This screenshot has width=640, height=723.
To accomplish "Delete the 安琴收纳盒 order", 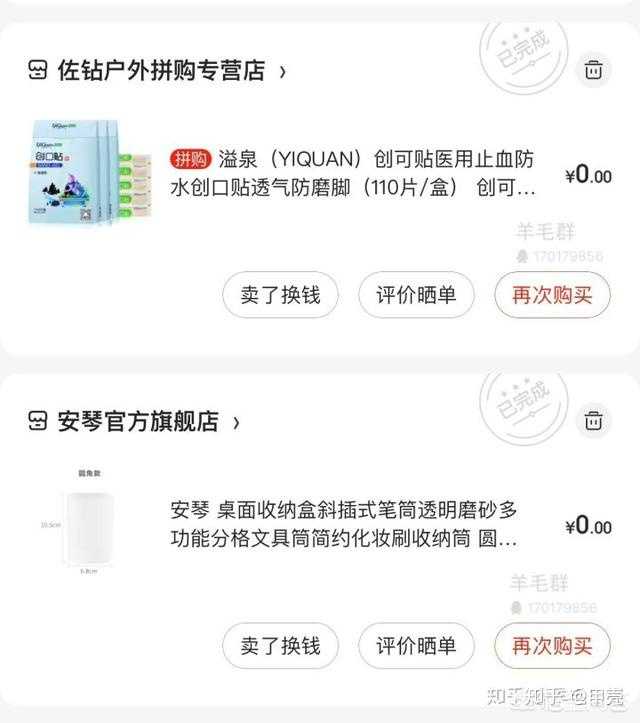I will point(594,420).
